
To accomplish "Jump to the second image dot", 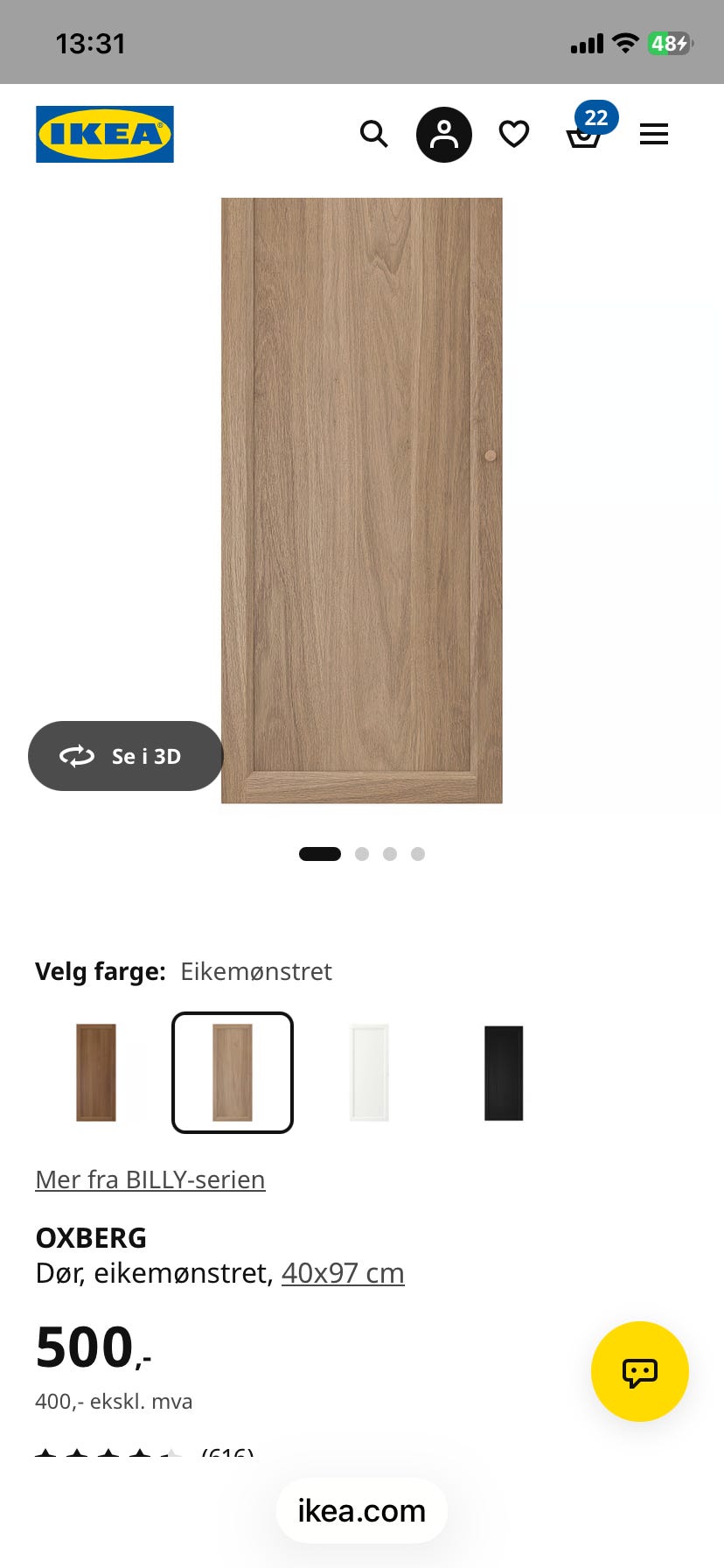I will click(x=362, y=854).
